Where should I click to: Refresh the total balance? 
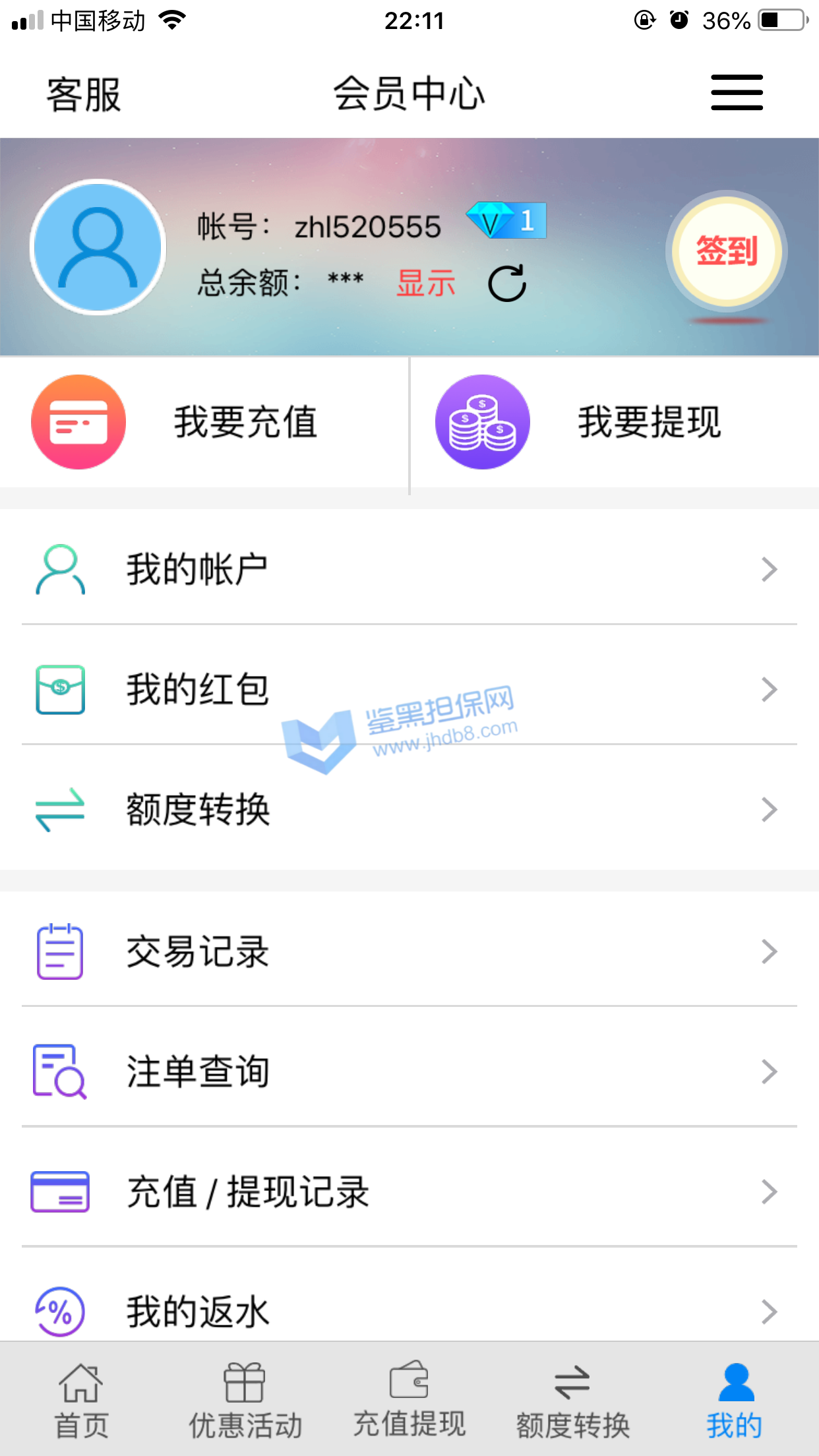(506, 284)
